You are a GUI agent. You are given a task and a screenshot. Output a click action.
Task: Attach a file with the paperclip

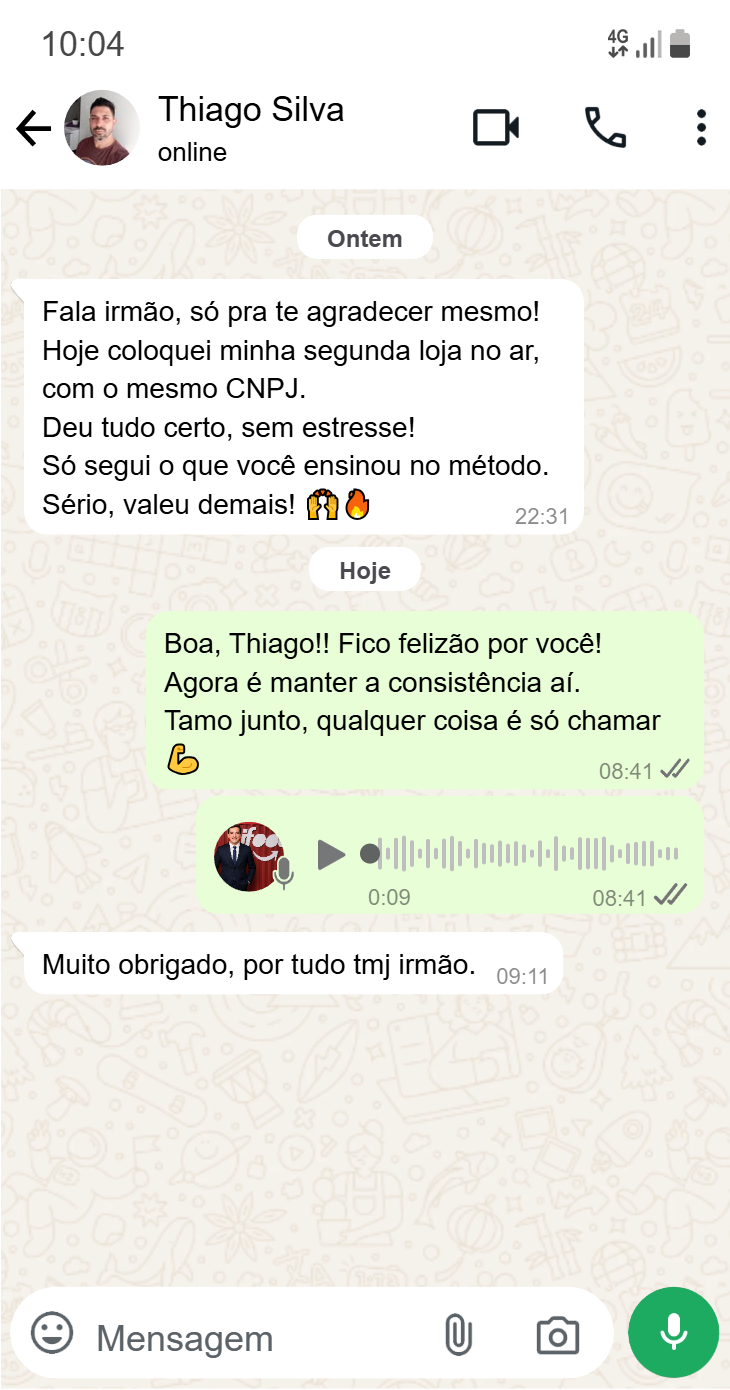click(x=457, y=1335)
